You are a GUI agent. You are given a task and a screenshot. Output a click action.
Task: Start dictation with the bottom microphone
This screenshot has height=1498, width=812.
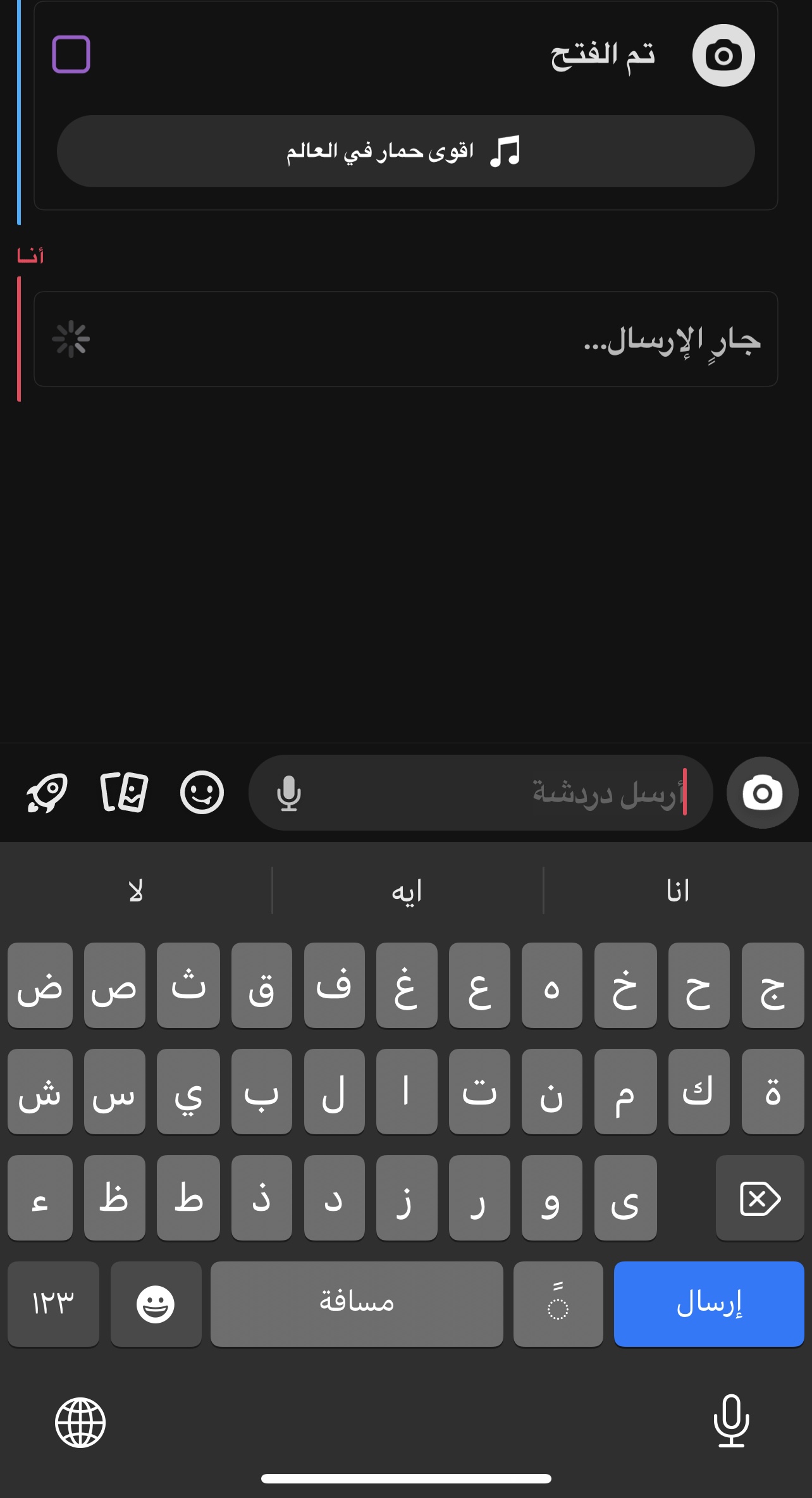731,1421
